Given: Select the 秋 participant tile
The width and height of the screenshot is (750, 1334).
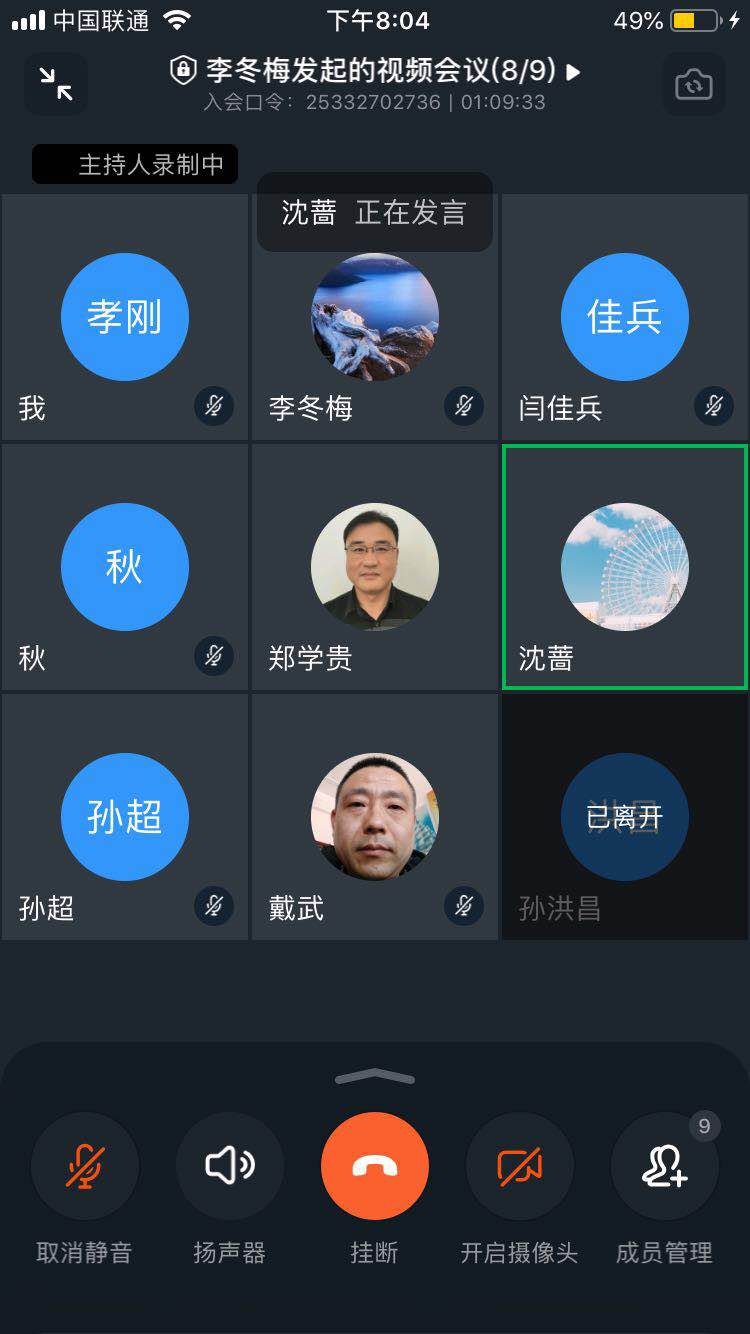Looking at the screenshot, I should pyautogui.click(x=125, y=567).
